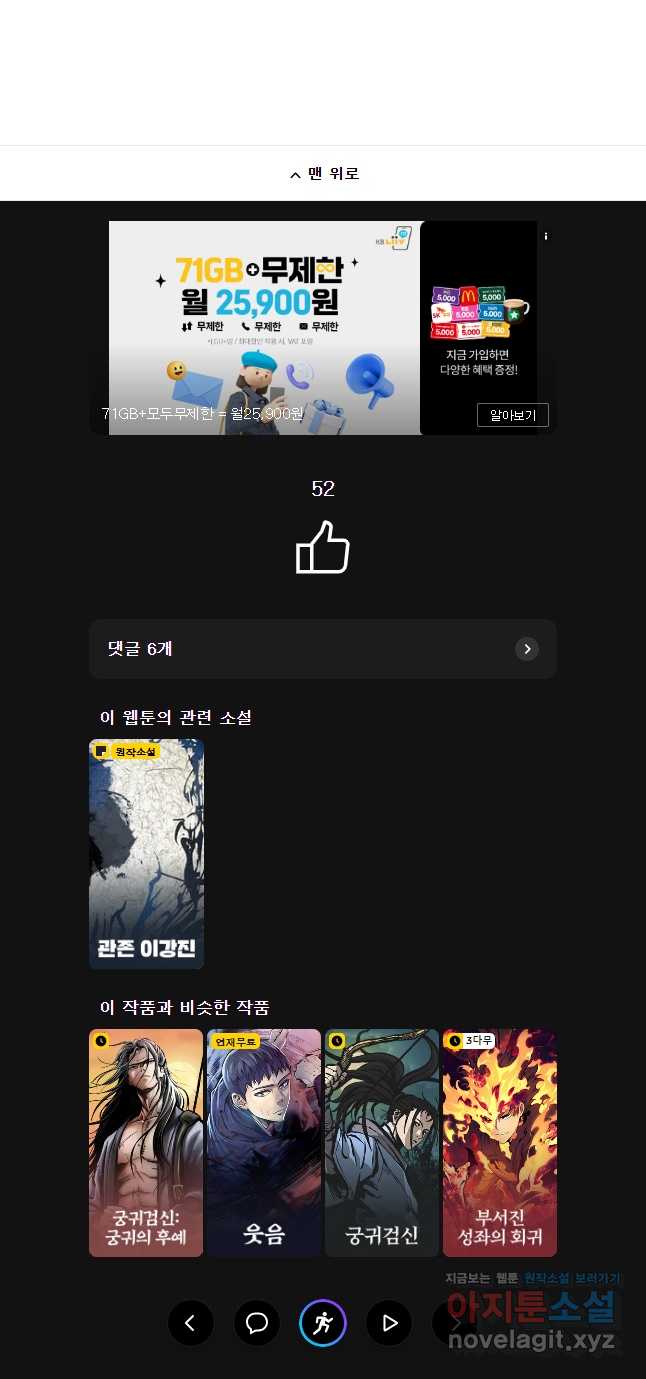The height and width of the screenshot is (1379, 646).
Task: Tap '알아보기' on the ad banner
Action: tap(512, 415)
